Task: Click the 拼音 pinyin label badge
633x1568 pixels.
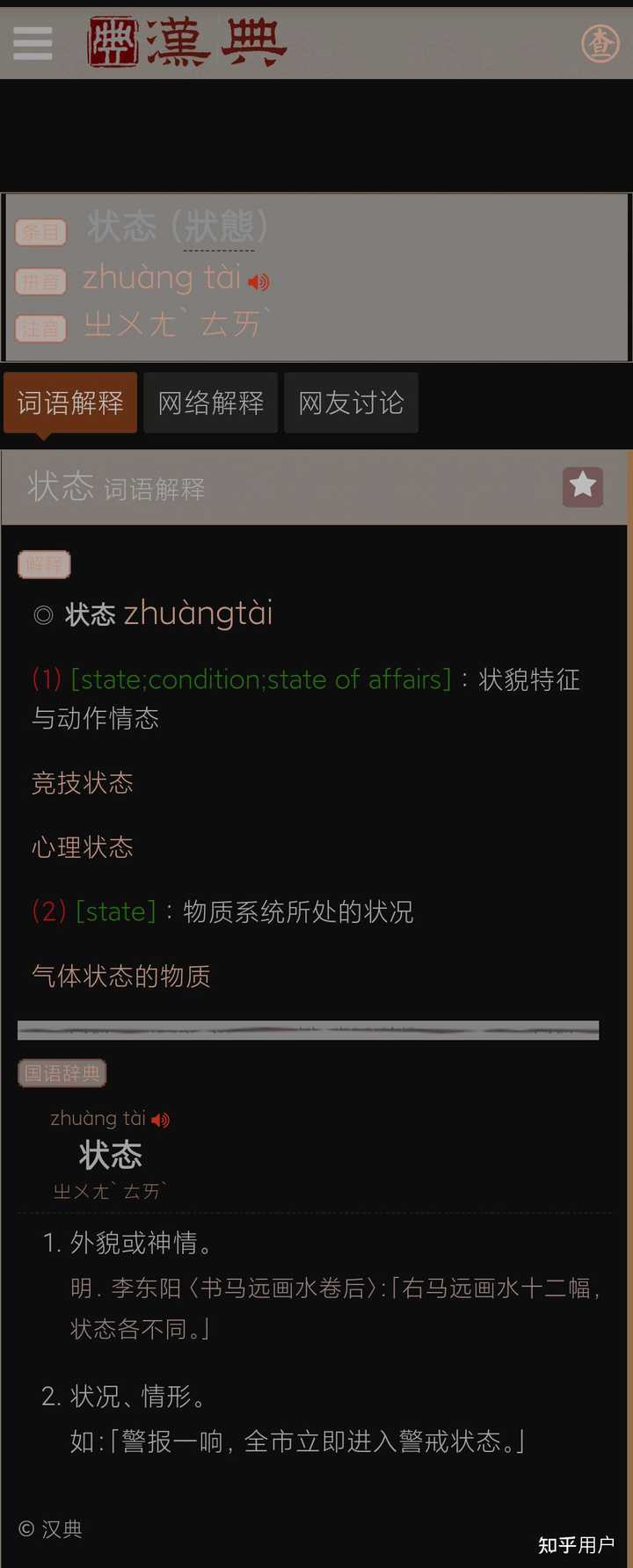Action: pyautogui.click(x=40, y=279)
